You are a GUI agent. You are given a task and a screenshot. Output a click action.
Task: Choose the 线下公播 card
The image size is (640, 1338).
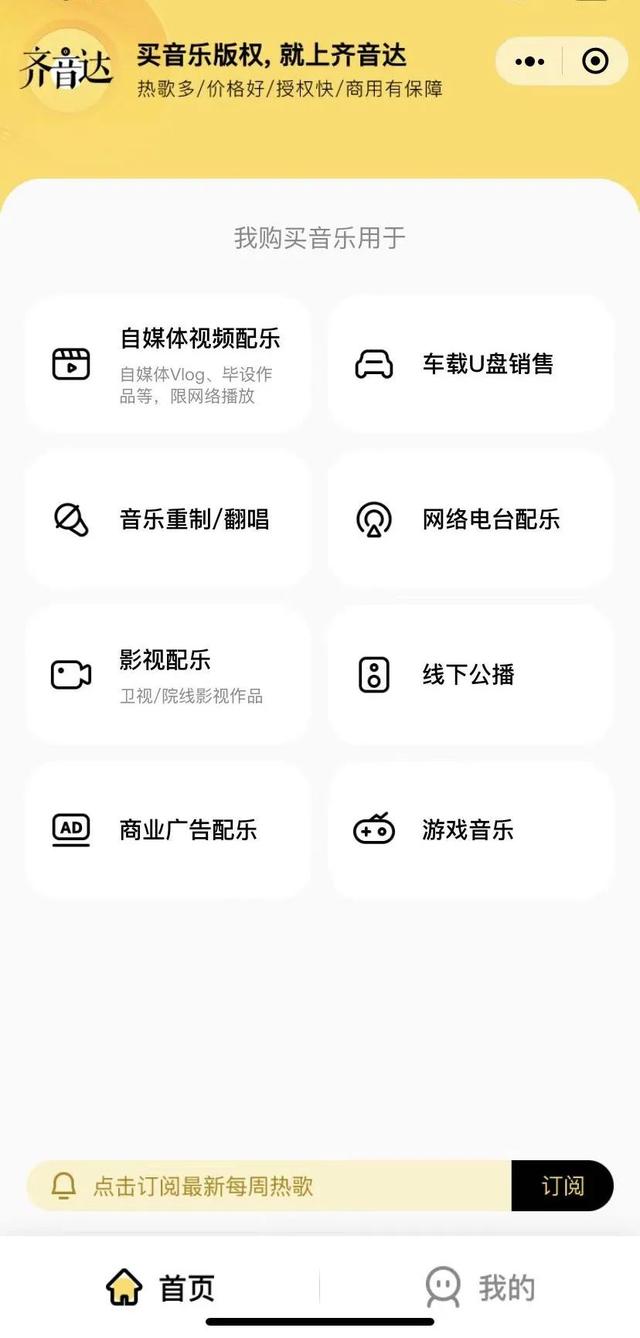471,675
